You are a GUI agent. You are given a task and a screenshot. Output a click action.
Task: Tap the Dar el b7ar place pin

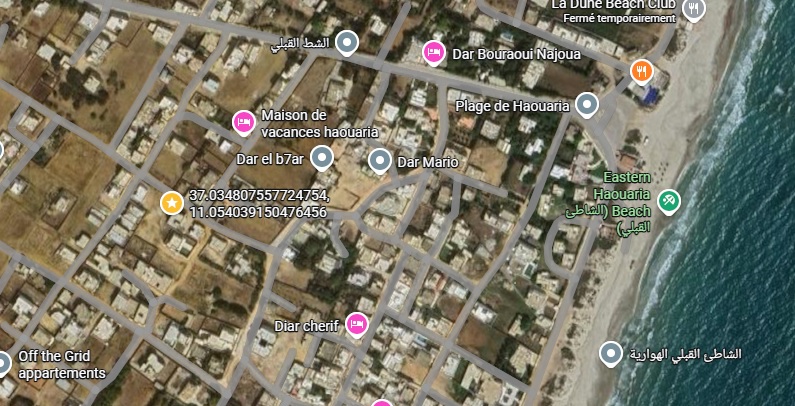coord(322,157)
